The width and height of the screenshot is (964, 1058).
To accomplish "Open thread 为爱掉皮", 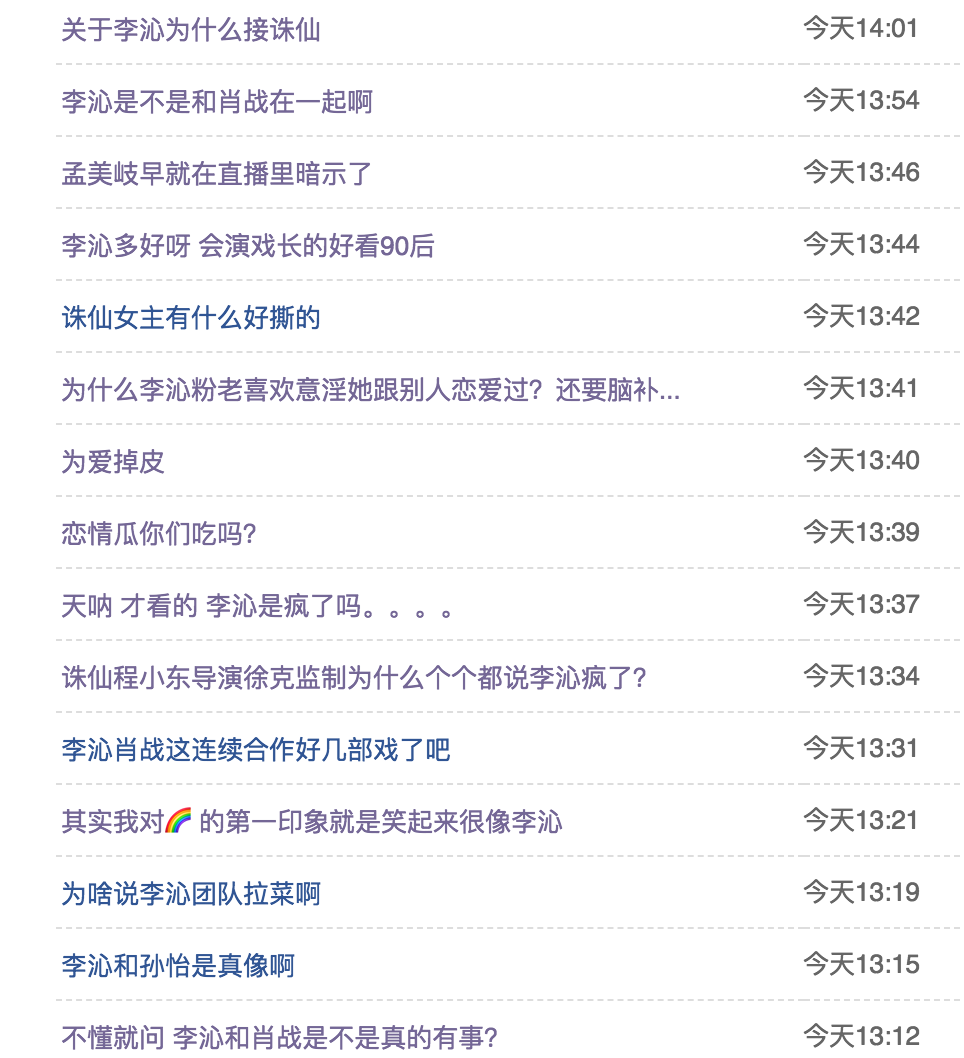I will click(x=113, y=462).
